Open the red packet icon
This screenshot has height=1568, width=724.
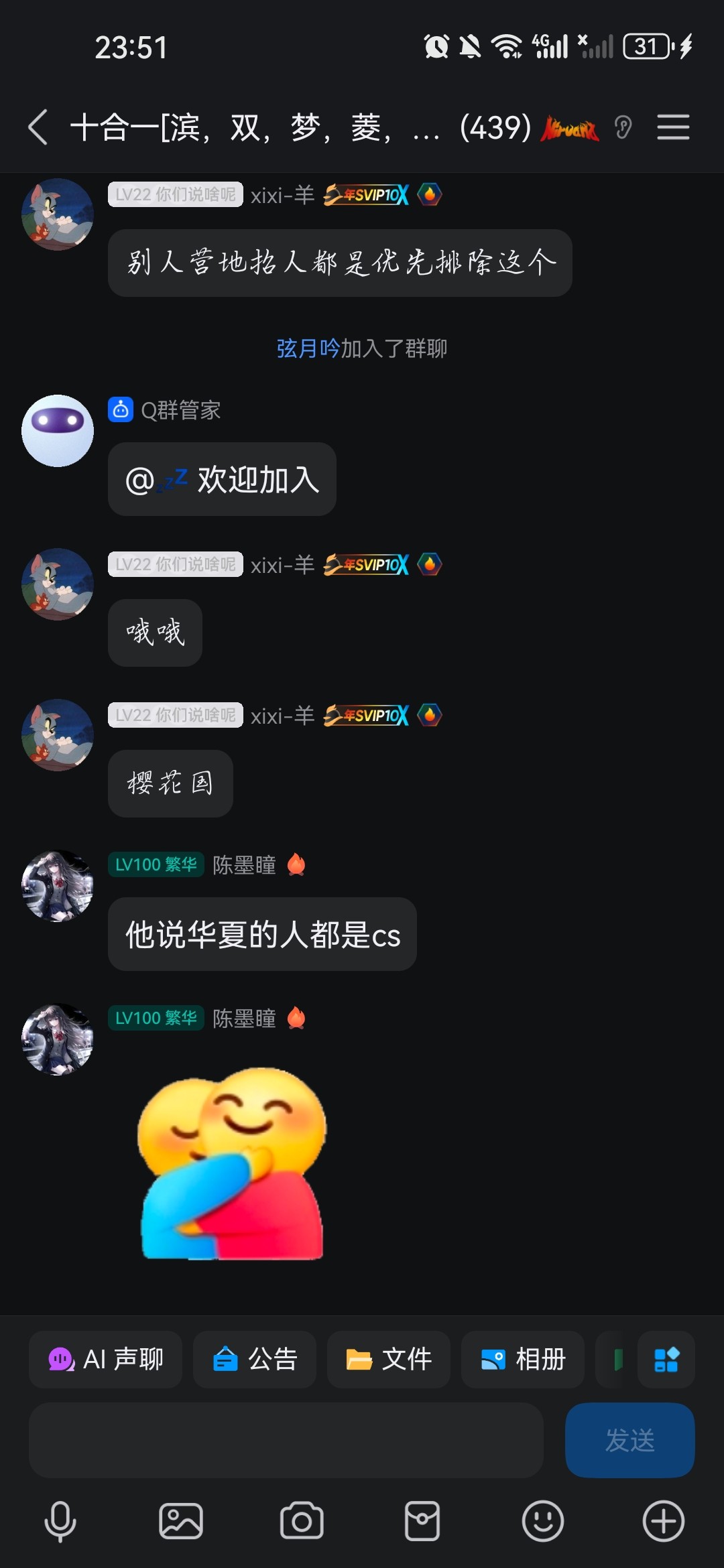tap(422, 1522)
